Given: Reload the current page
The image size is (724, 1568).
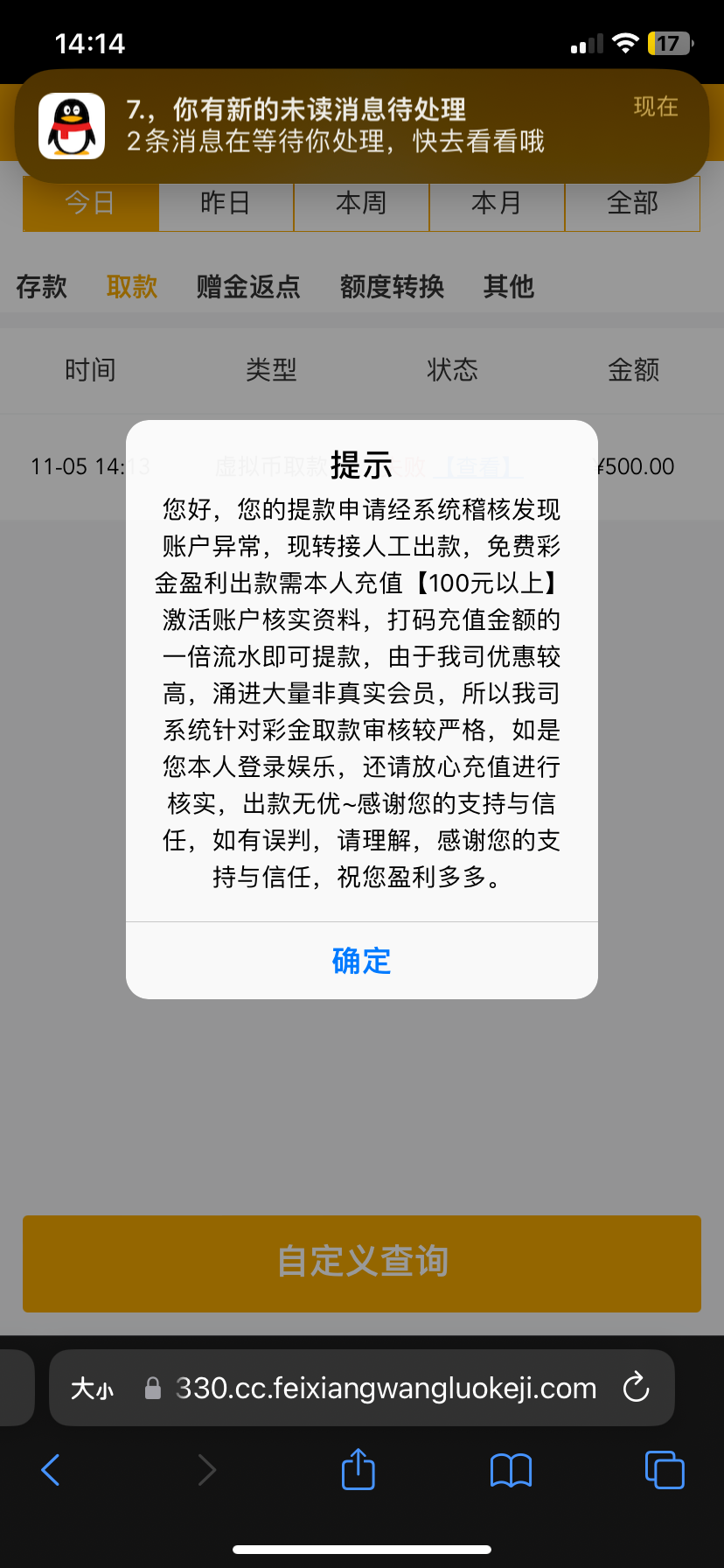Looking at the screenshot, I should (x=636, y=1388).
